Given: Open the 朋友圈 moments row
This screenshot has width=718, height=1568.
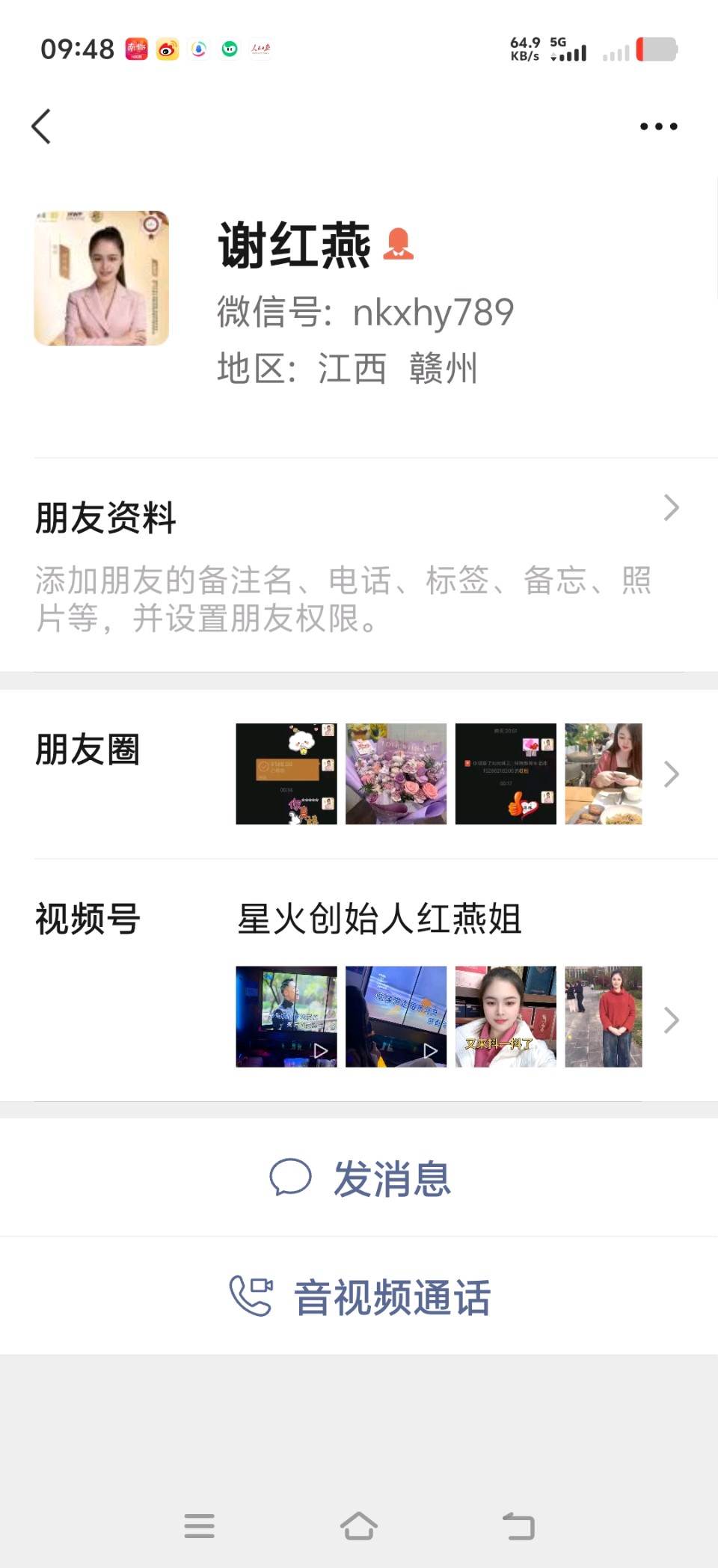Looking at the screenshot, I should pos(359,774).
